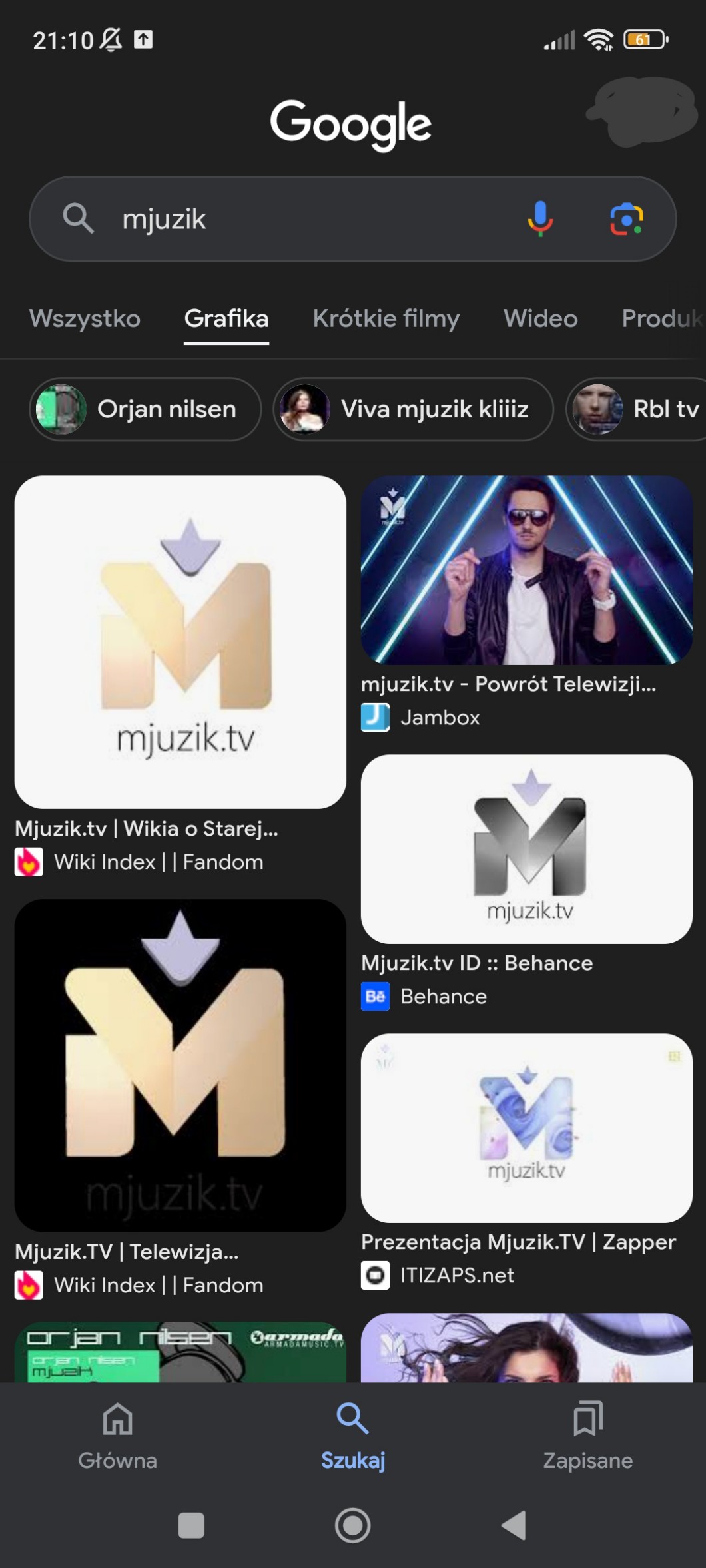
Task: Select the Orjan nilsen suggestion chip
Action: point(145,409)
